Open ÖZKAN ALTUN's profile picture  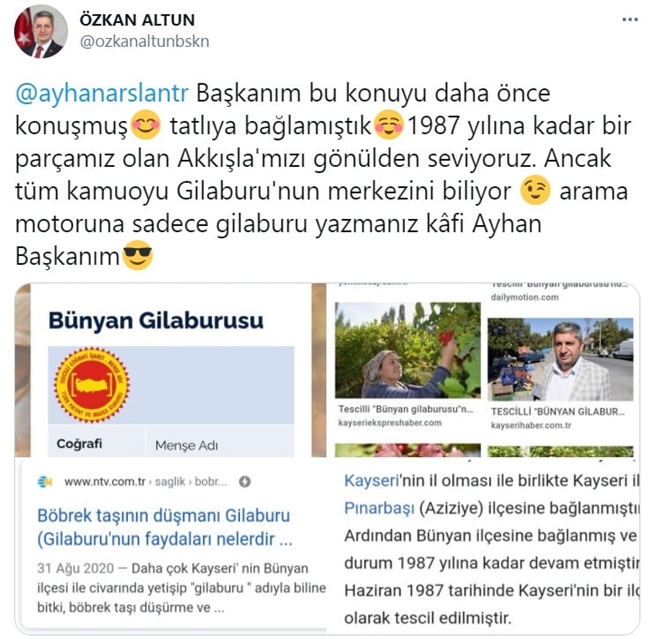(39, 31)
